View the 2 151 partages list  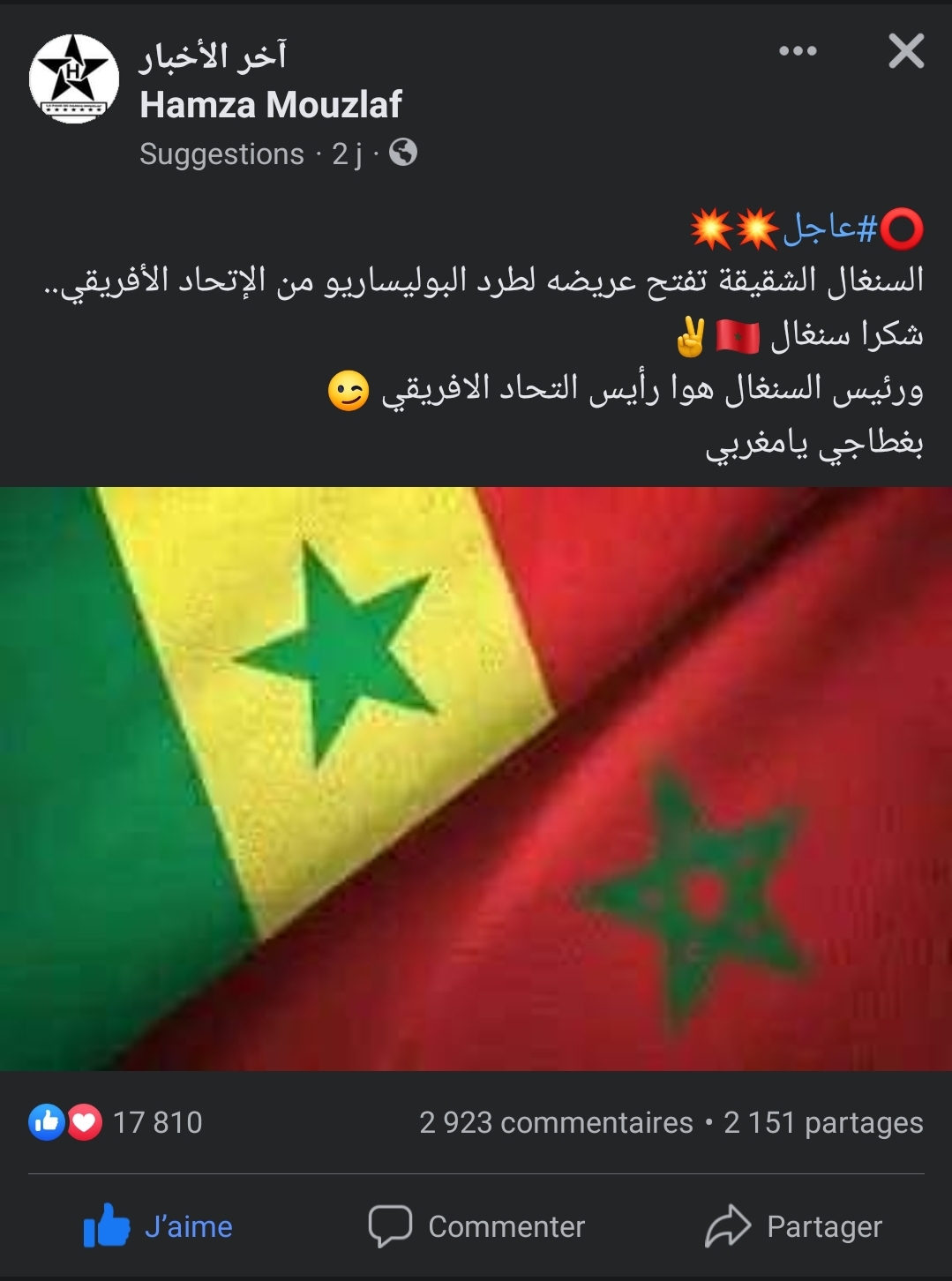822,1122
